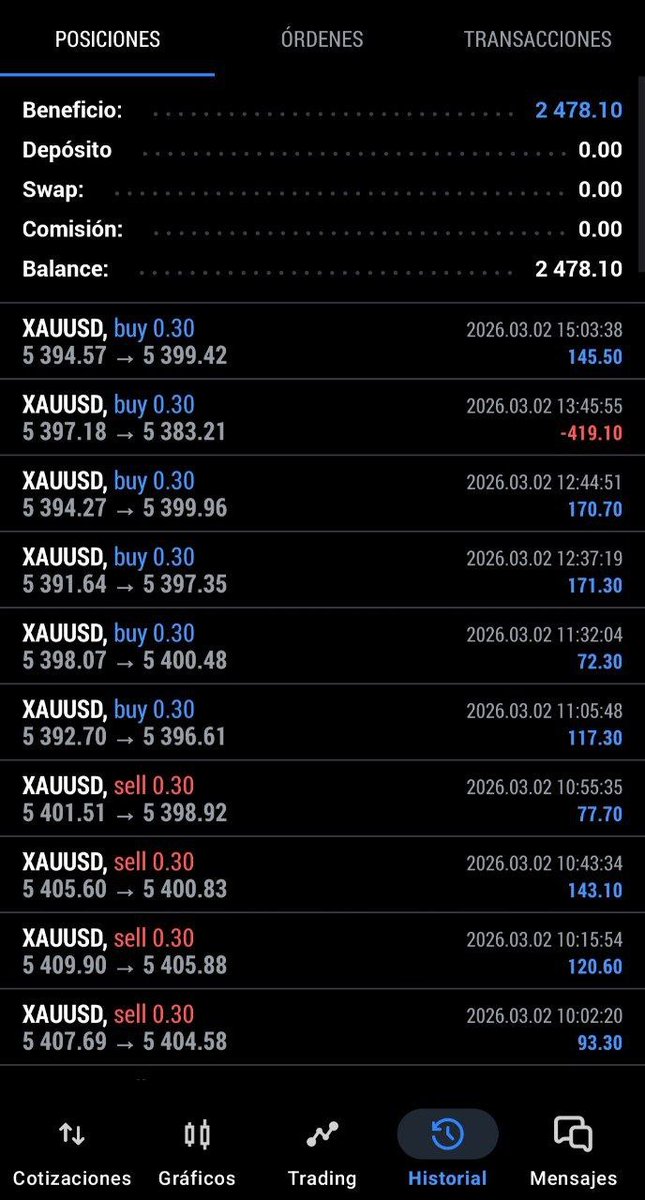This screenshot has width=645, height=1200.
Task: Switch to the Transacciones tab
Action: (x=537, y=40)
